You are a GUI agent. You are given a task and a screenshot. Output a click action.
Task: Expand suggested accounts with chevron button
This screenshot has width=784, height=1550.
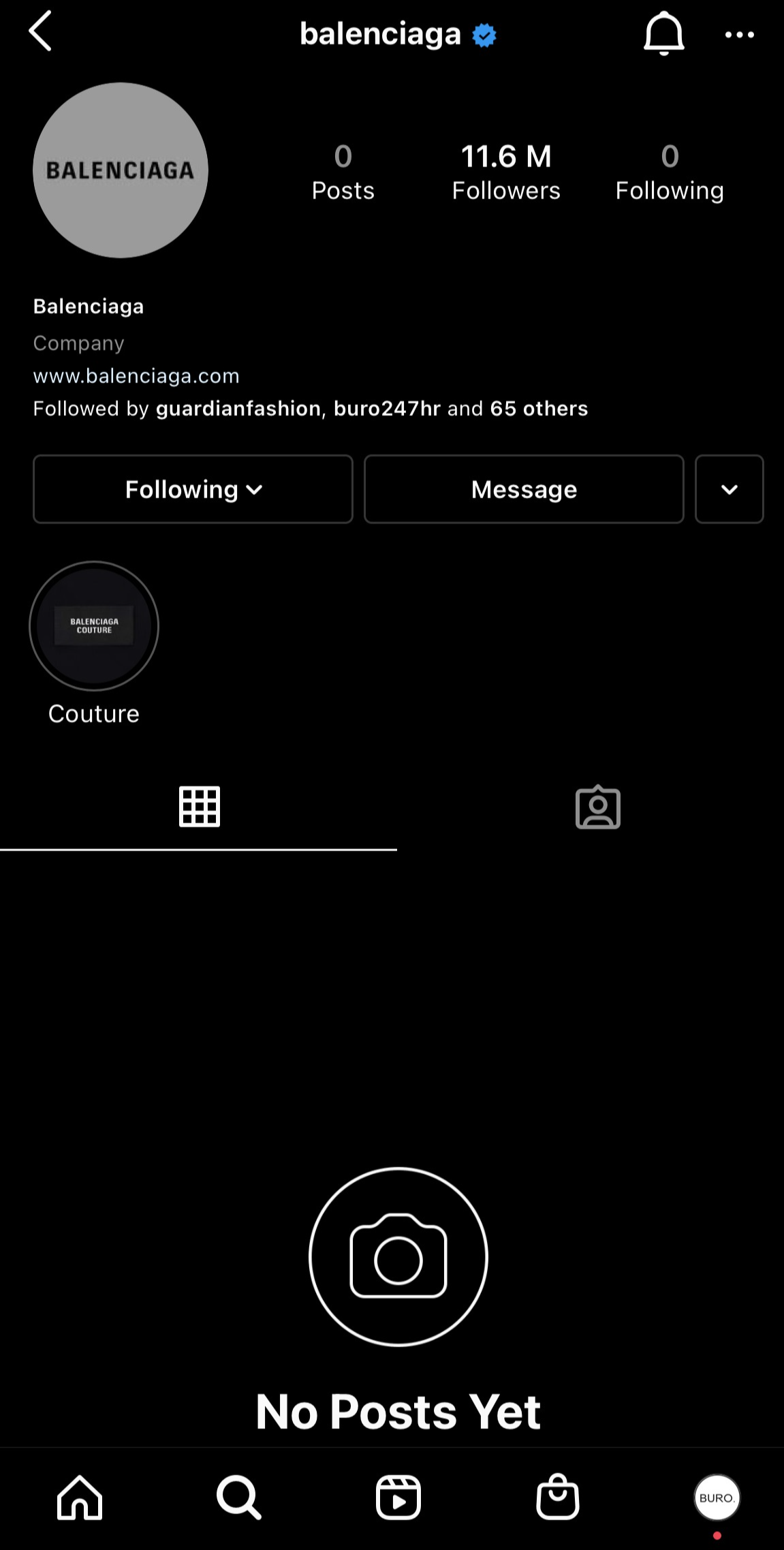point(729,489)
